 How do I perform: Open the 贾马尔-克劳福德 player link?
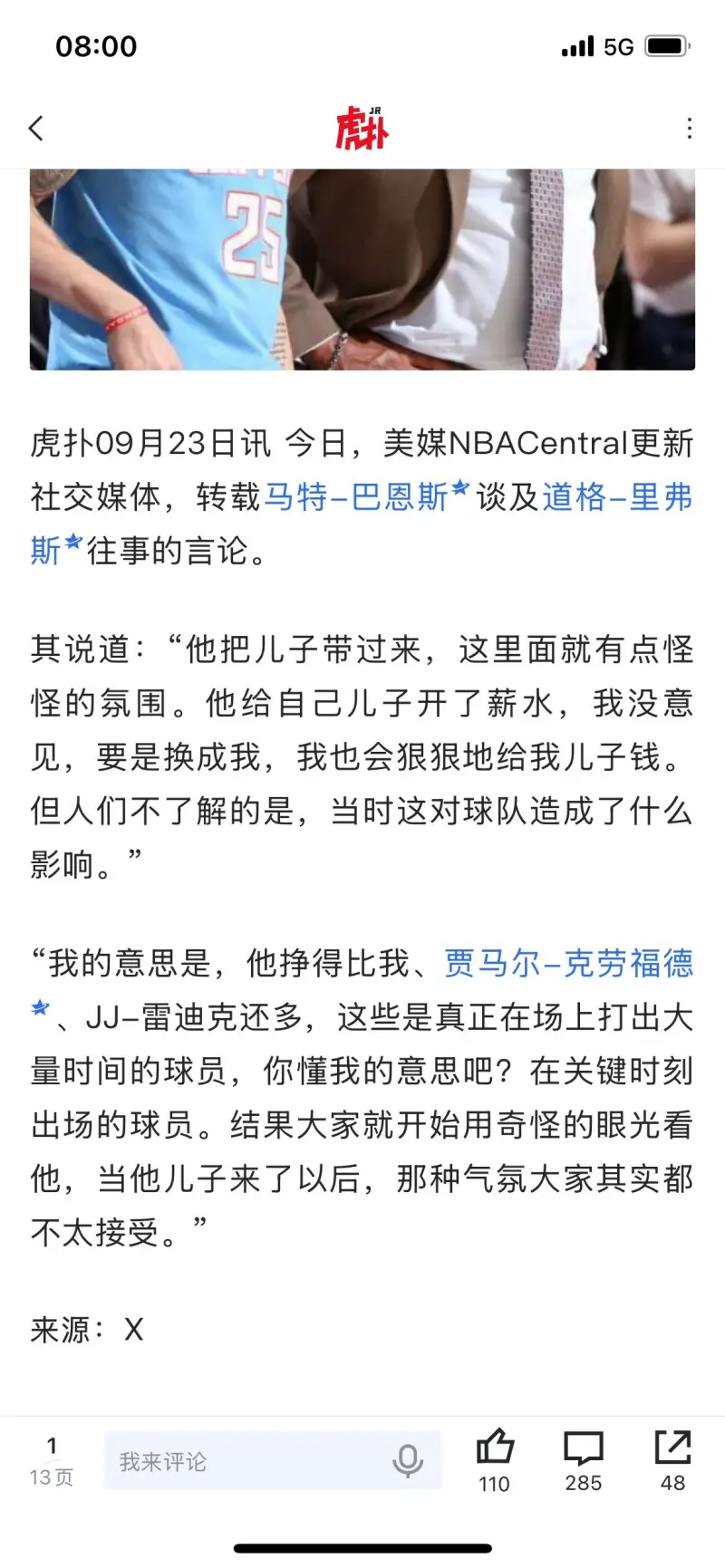coord(568,963)
